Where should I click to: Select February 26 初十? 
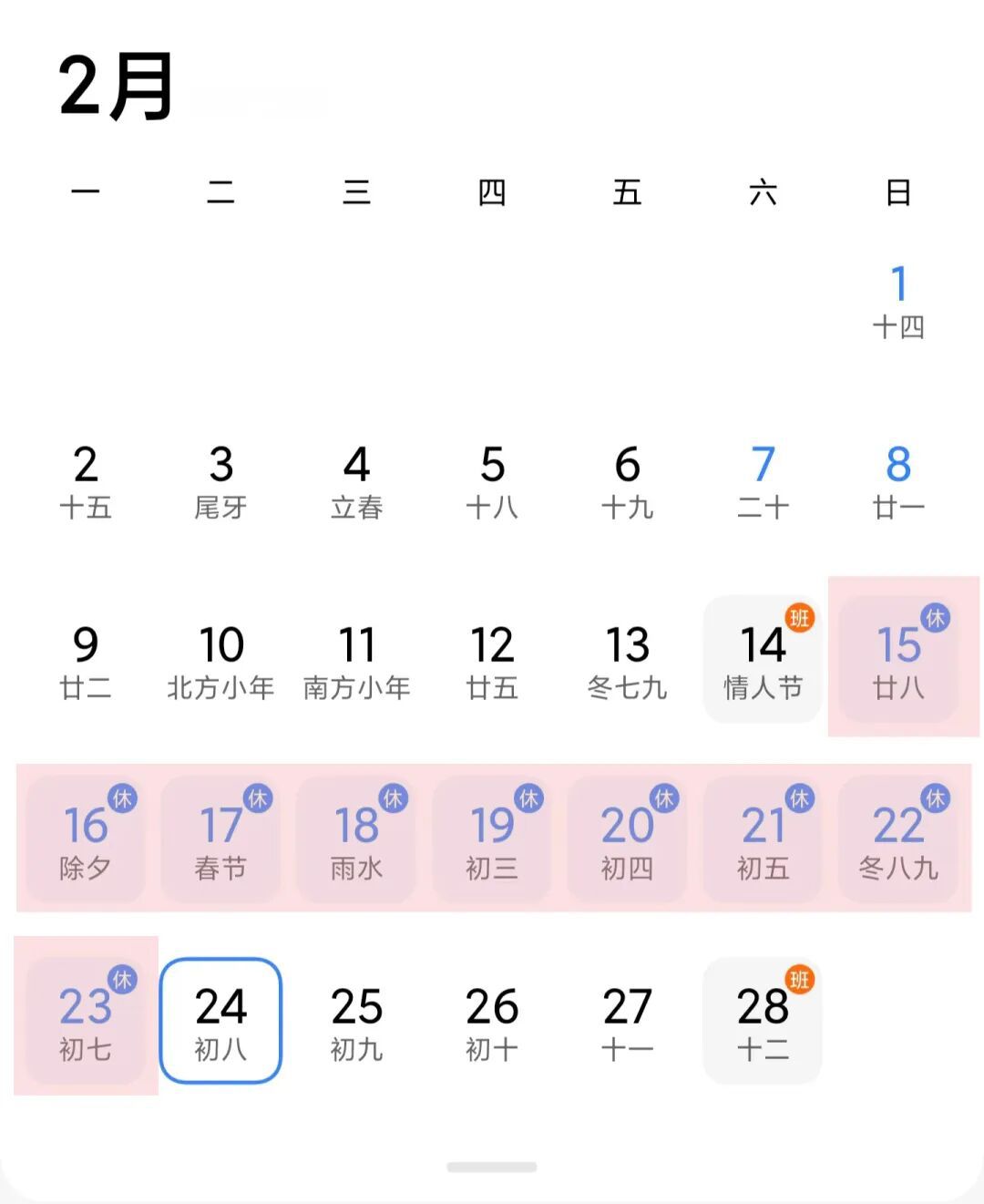pos(492,1021)
